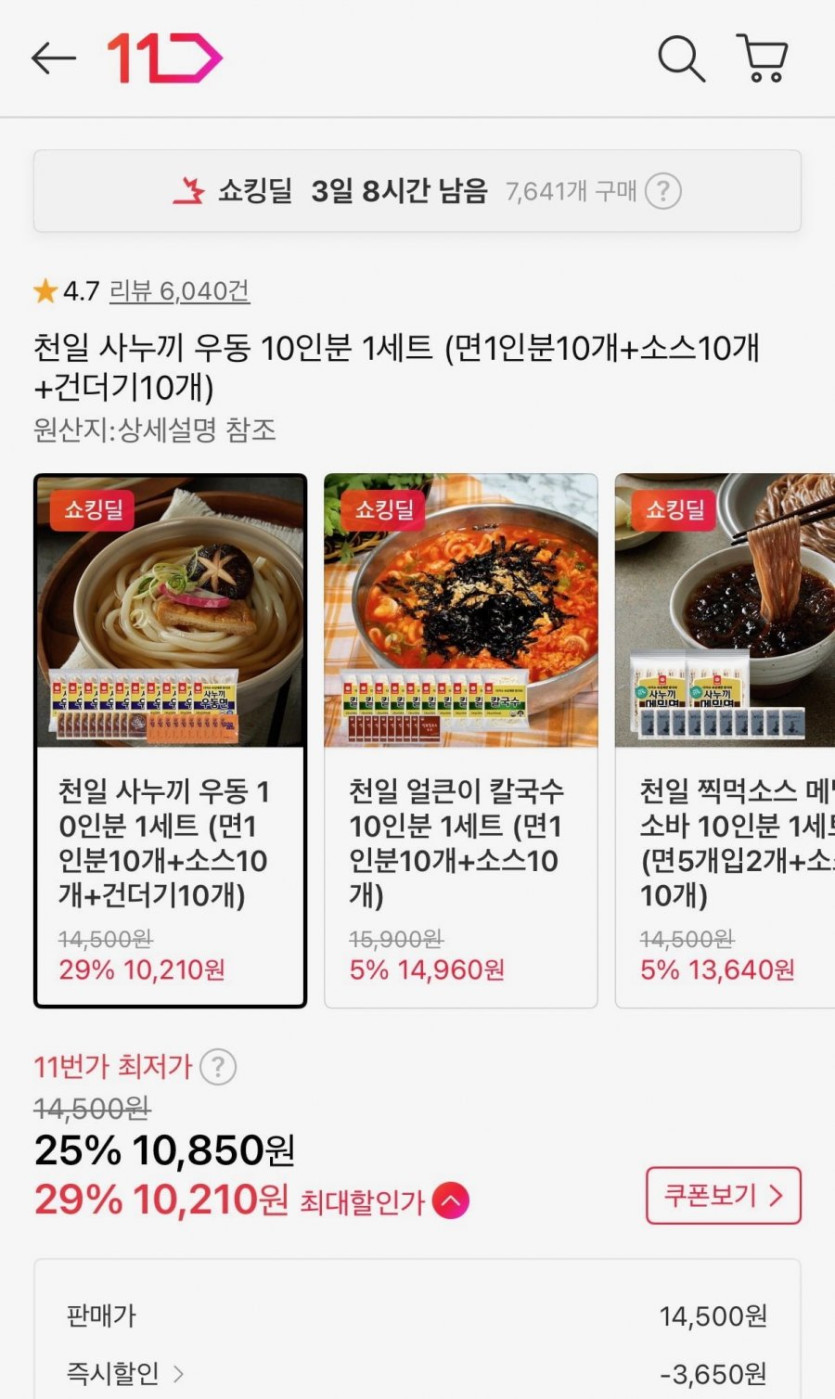Viewport: 835px width, 1399px height.
Task: Open the 즉시할인 details
Action: pos(126,1374)
